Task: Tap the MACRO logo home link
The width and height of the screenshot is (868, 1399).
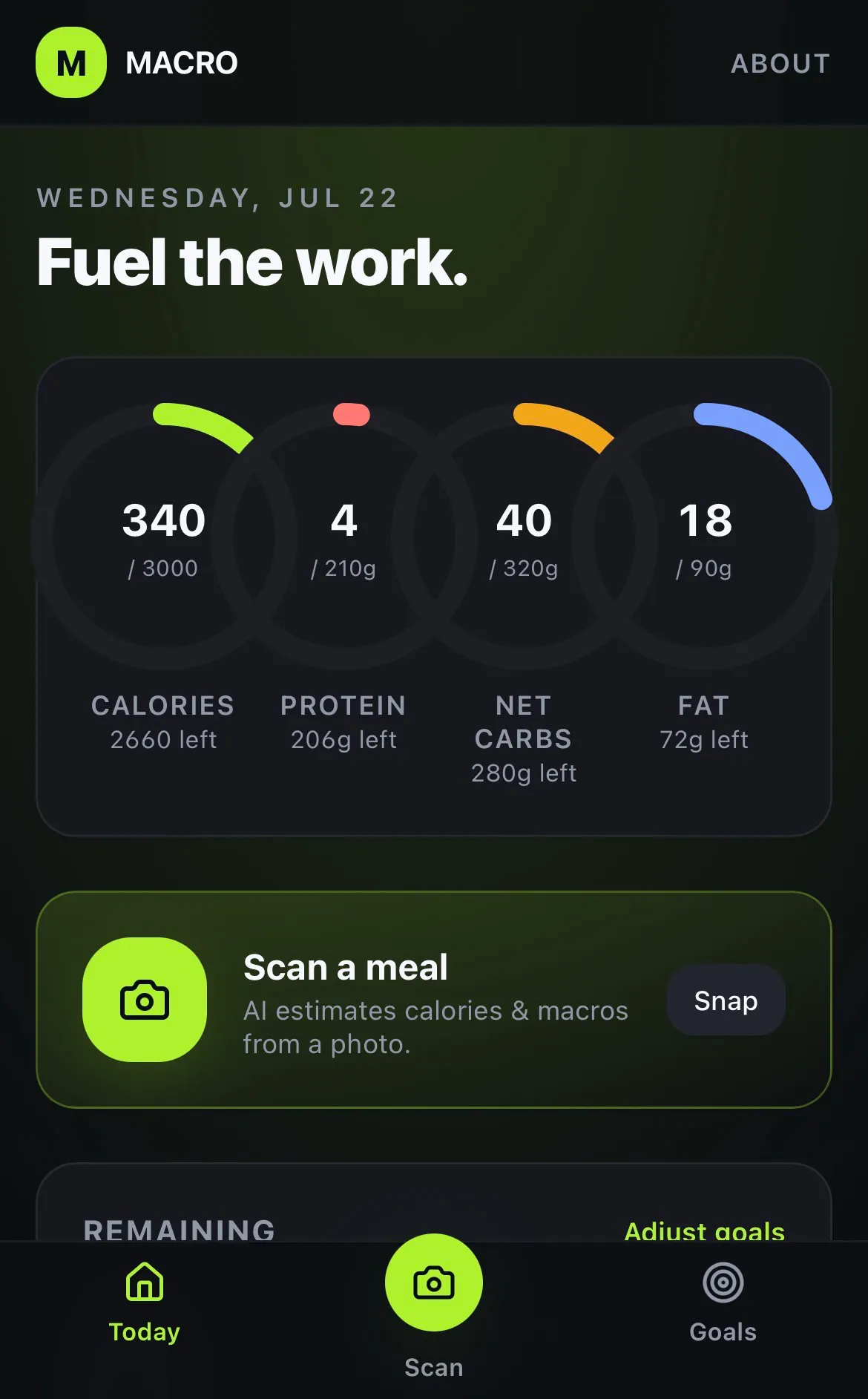Action: click(x=137, y=62)
